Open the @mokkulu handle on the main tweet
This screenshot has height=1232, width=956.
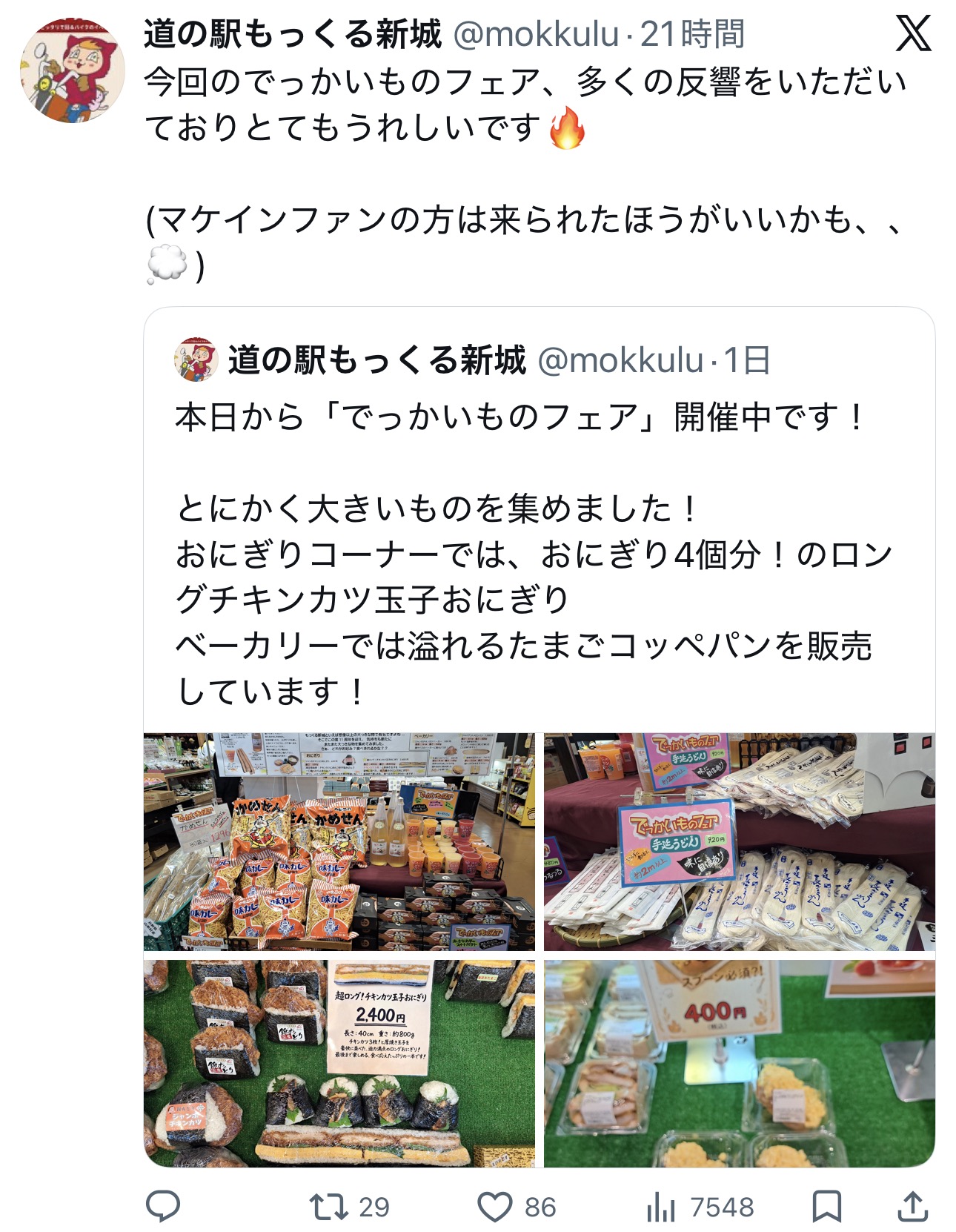pyautogui.click(x=534, y=34)
